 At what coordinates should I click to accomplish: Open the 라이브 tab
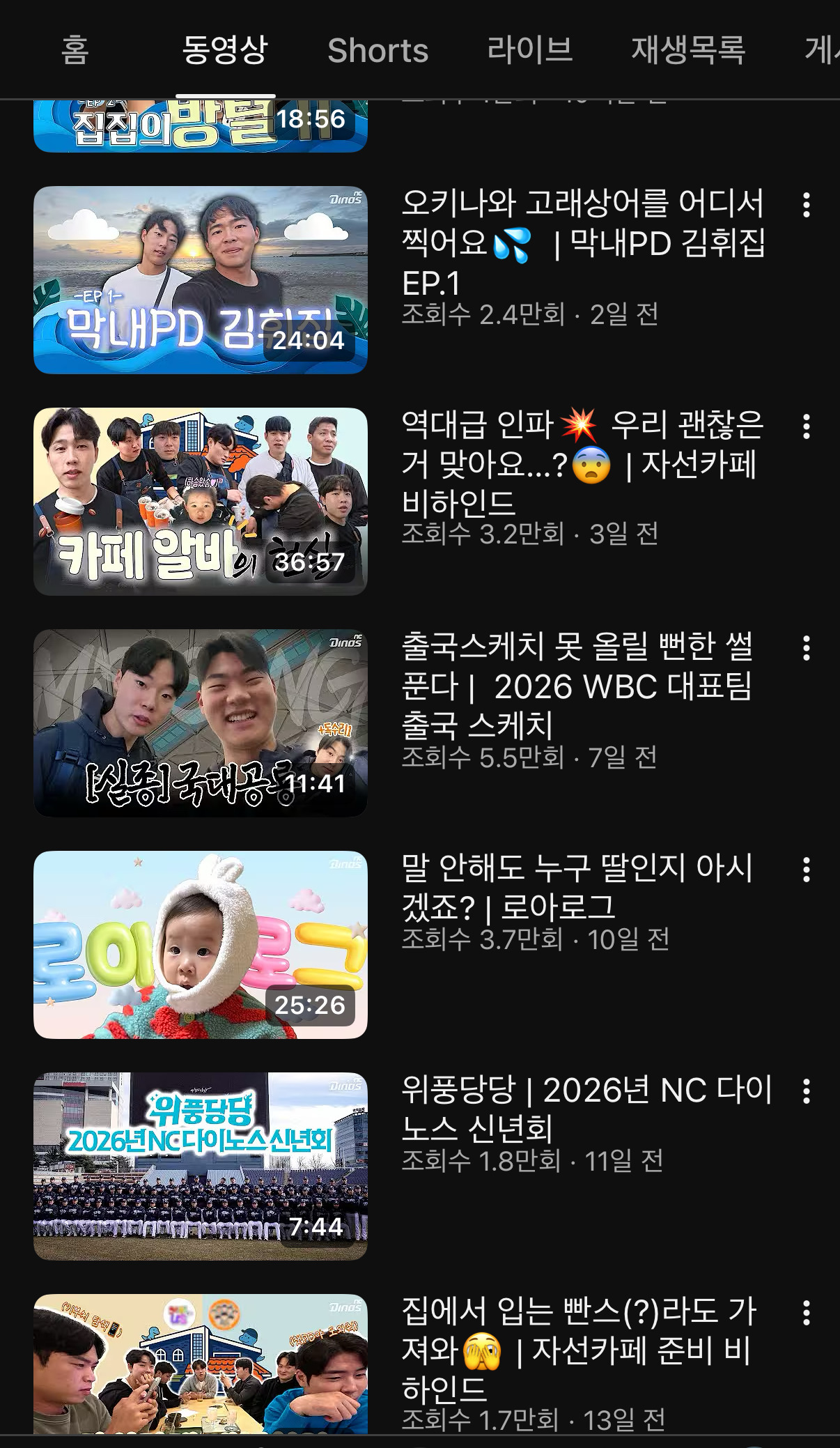coord(529,50)
